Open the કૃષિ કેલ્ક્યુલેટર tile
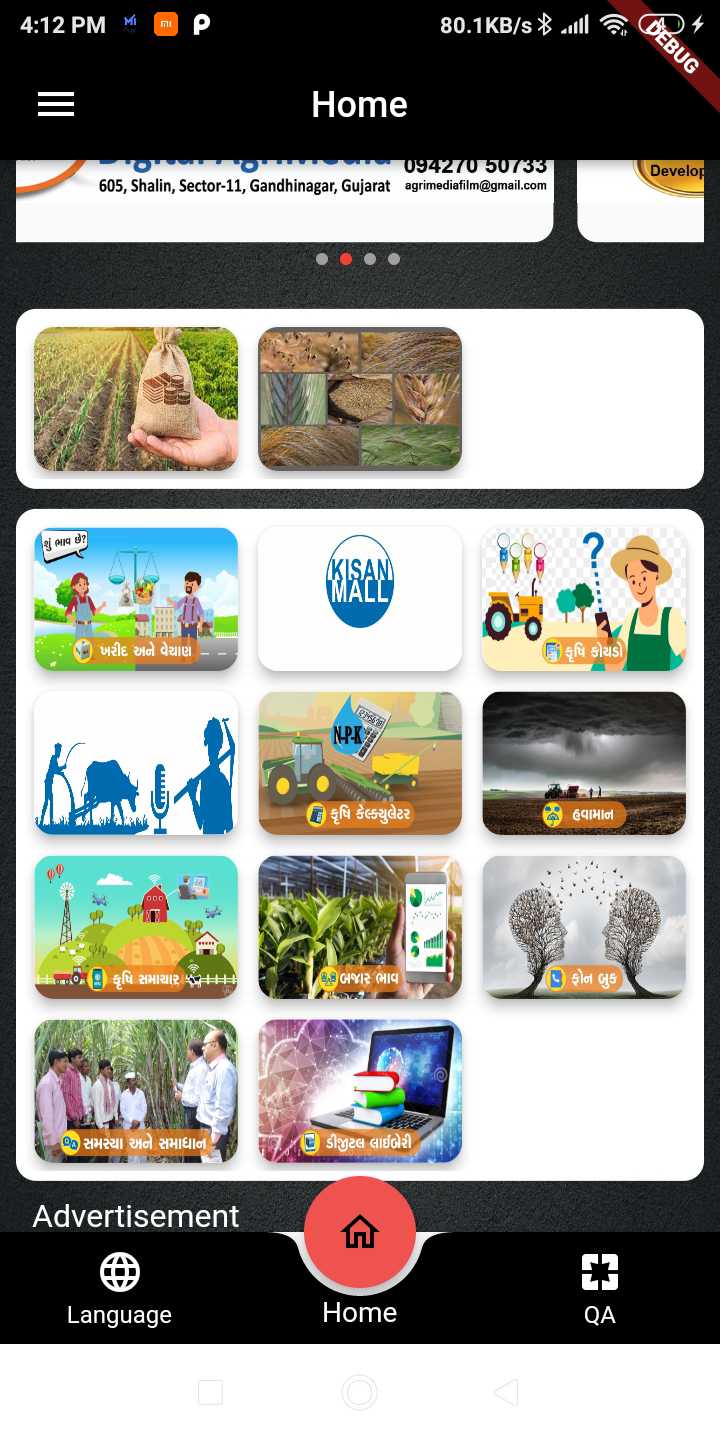720x1440 pixels. [x=360, y=763]
